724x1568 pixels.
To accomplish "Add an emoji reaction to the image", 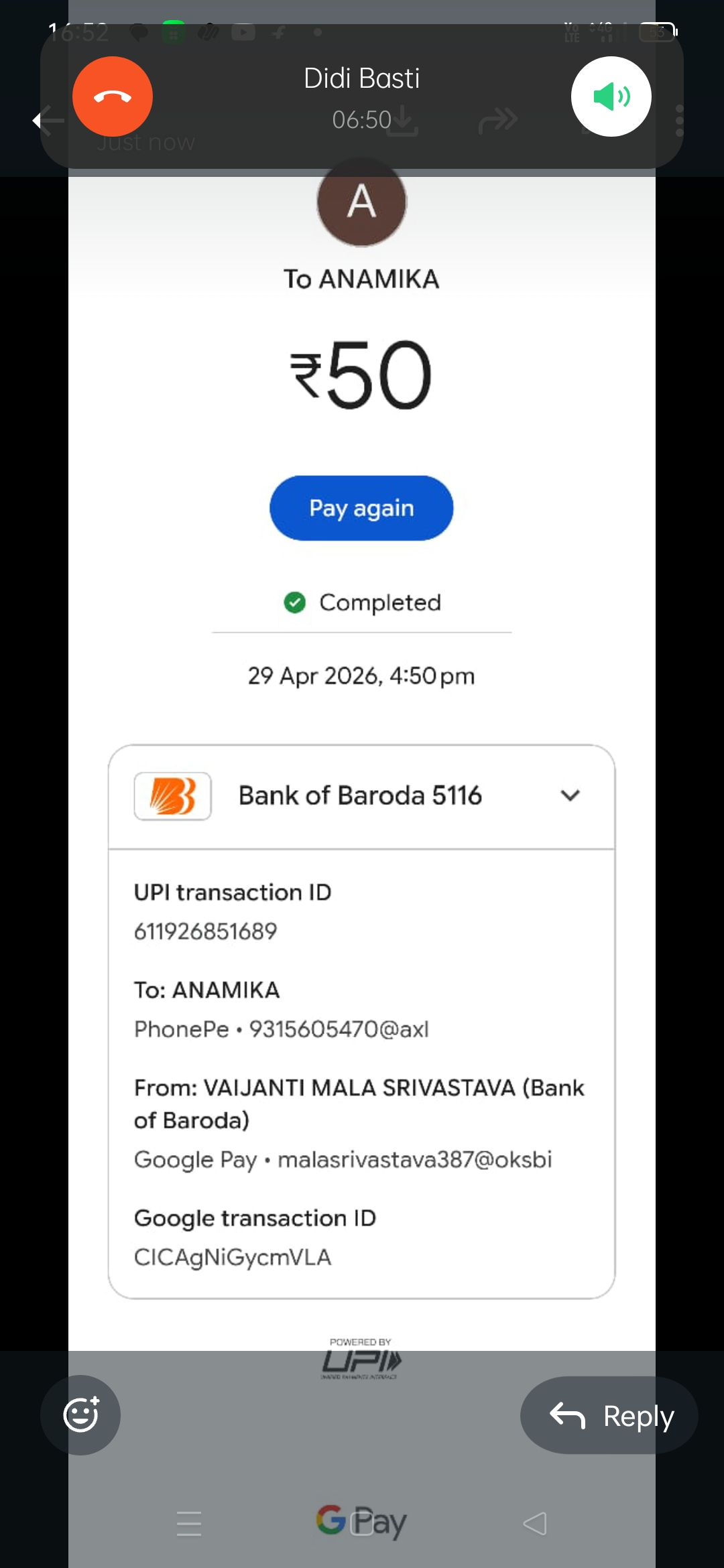I will [x=80, y=1415].
